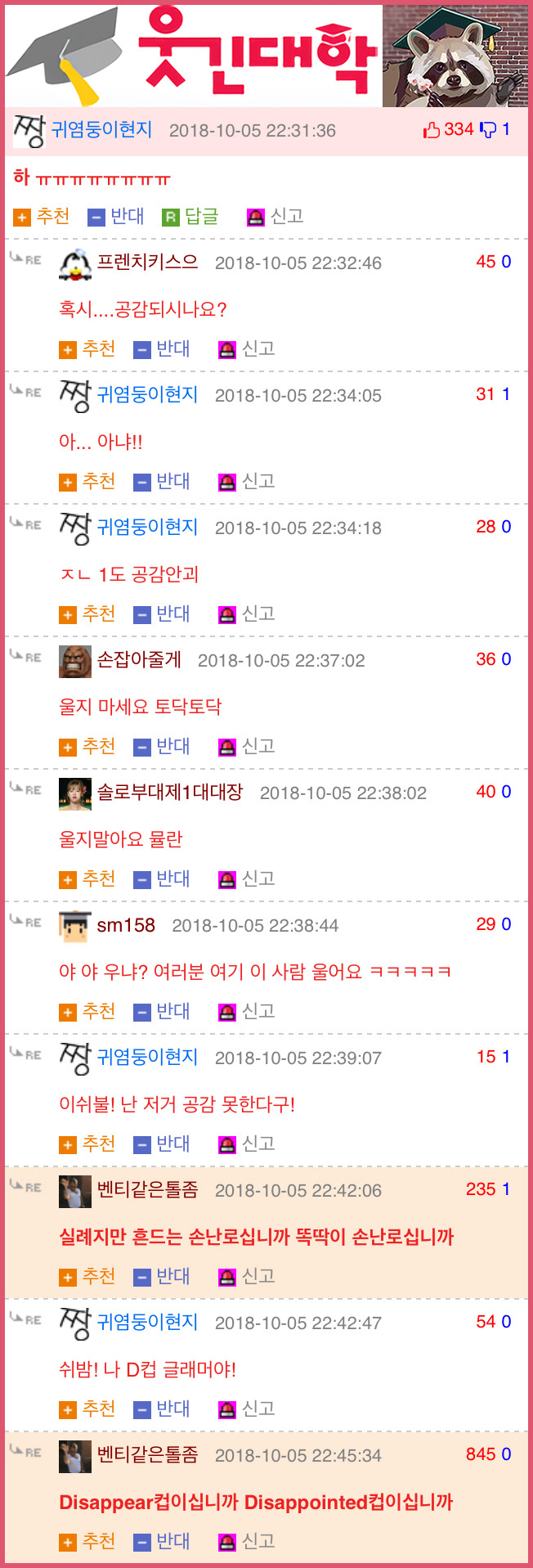The image size is (533, 1568).
Task: Tap 반대 on the top 하 ㅠㅠㅠ comment
Action: pos(116,217)
